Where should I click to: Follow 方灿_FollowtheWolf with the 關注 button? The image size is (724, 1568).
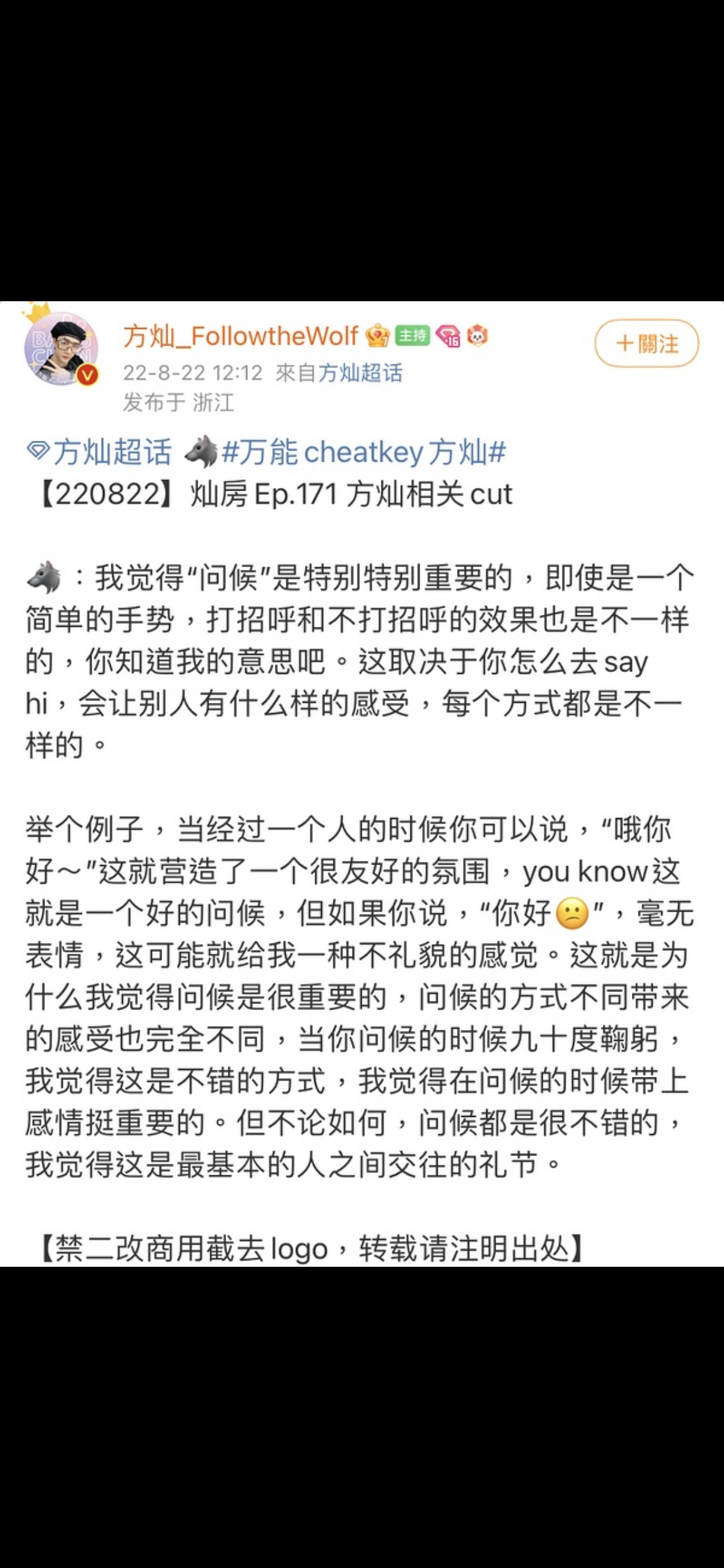tap(646, 344)
